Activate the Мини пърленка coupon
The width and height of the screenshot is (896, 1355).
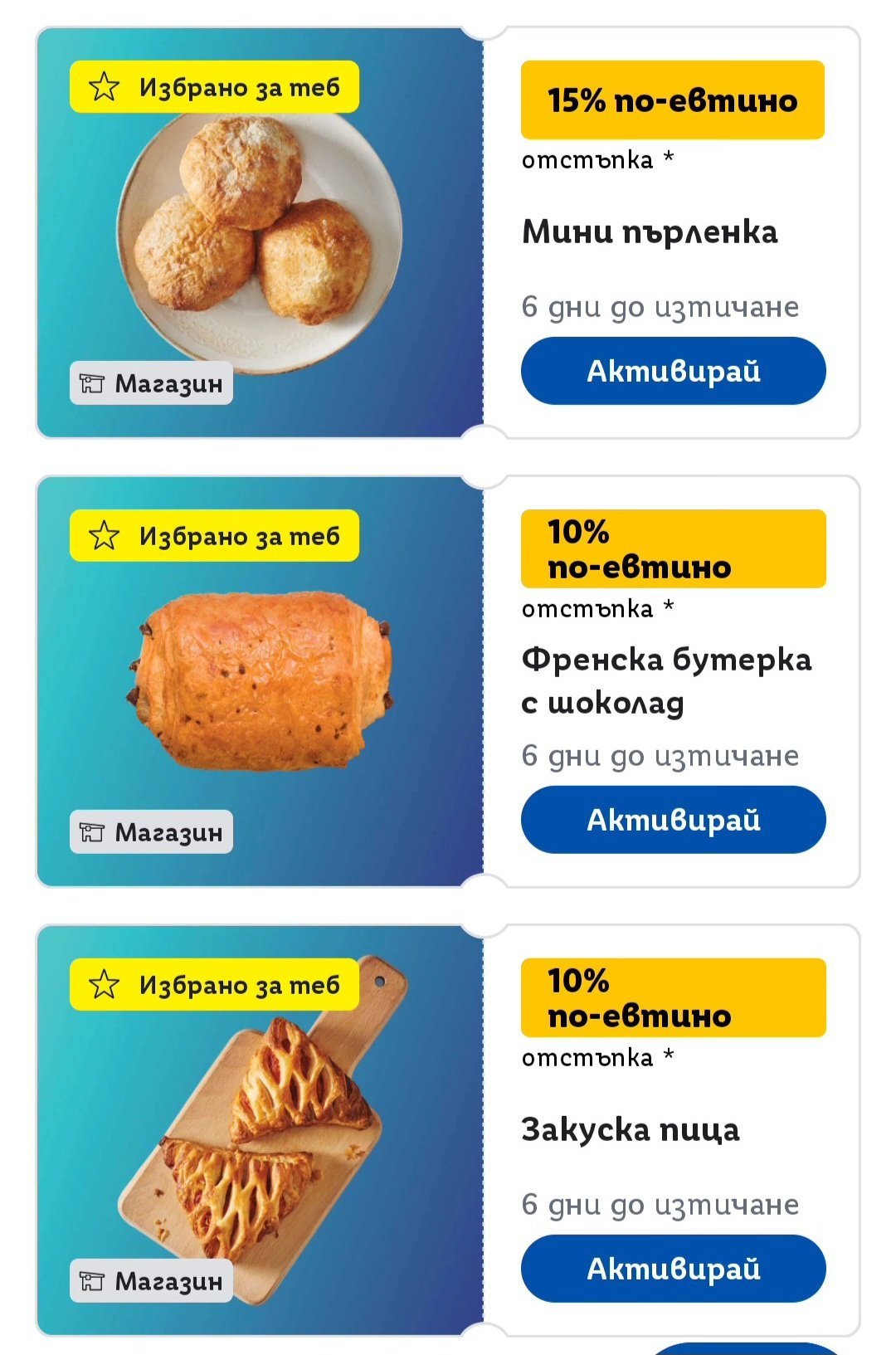(x=673, y=371)
